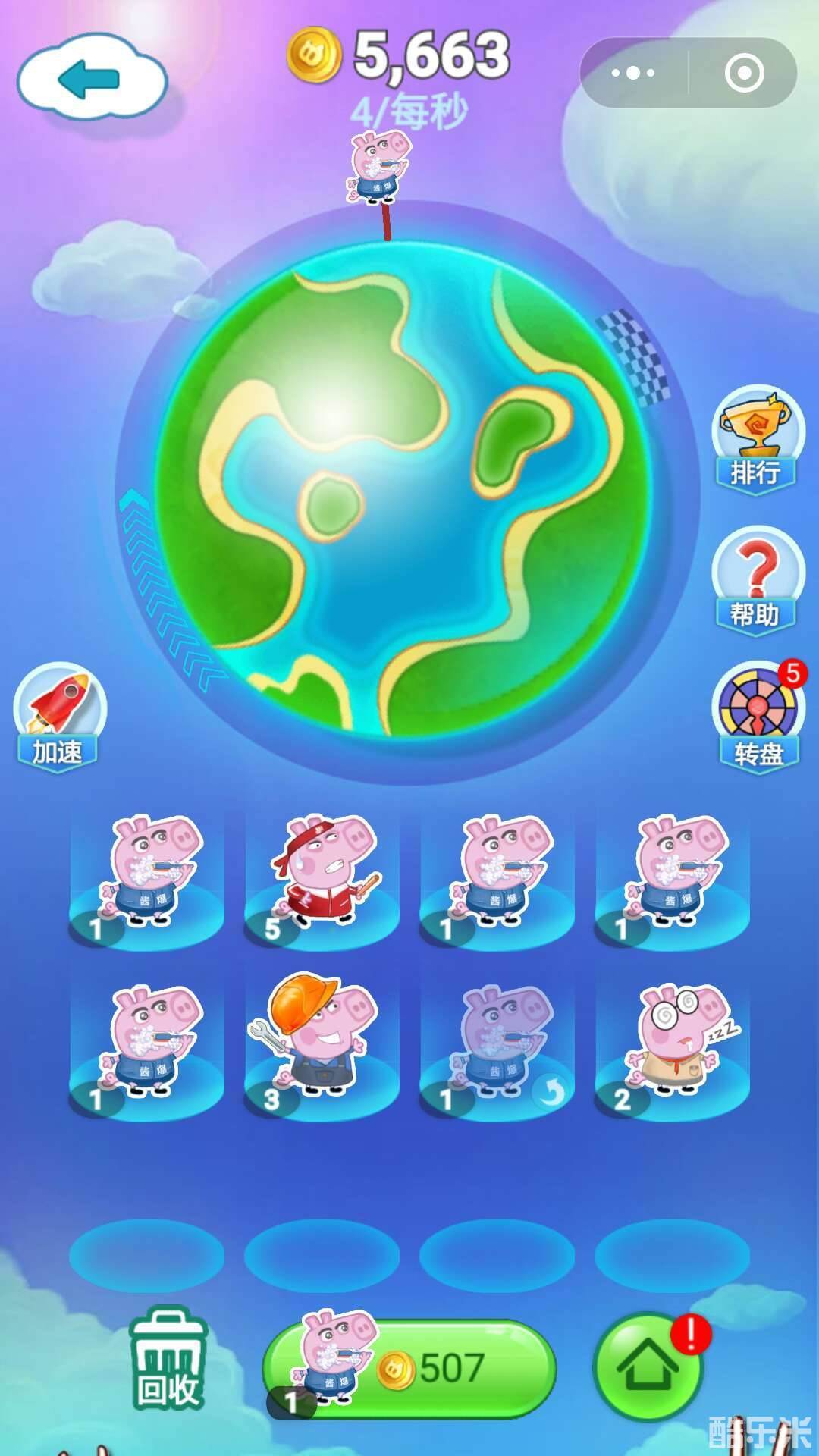This screenshot has width=819, height=1456.
Task: Tap the 回收 recycle bin
Action: pos(168,1359)
